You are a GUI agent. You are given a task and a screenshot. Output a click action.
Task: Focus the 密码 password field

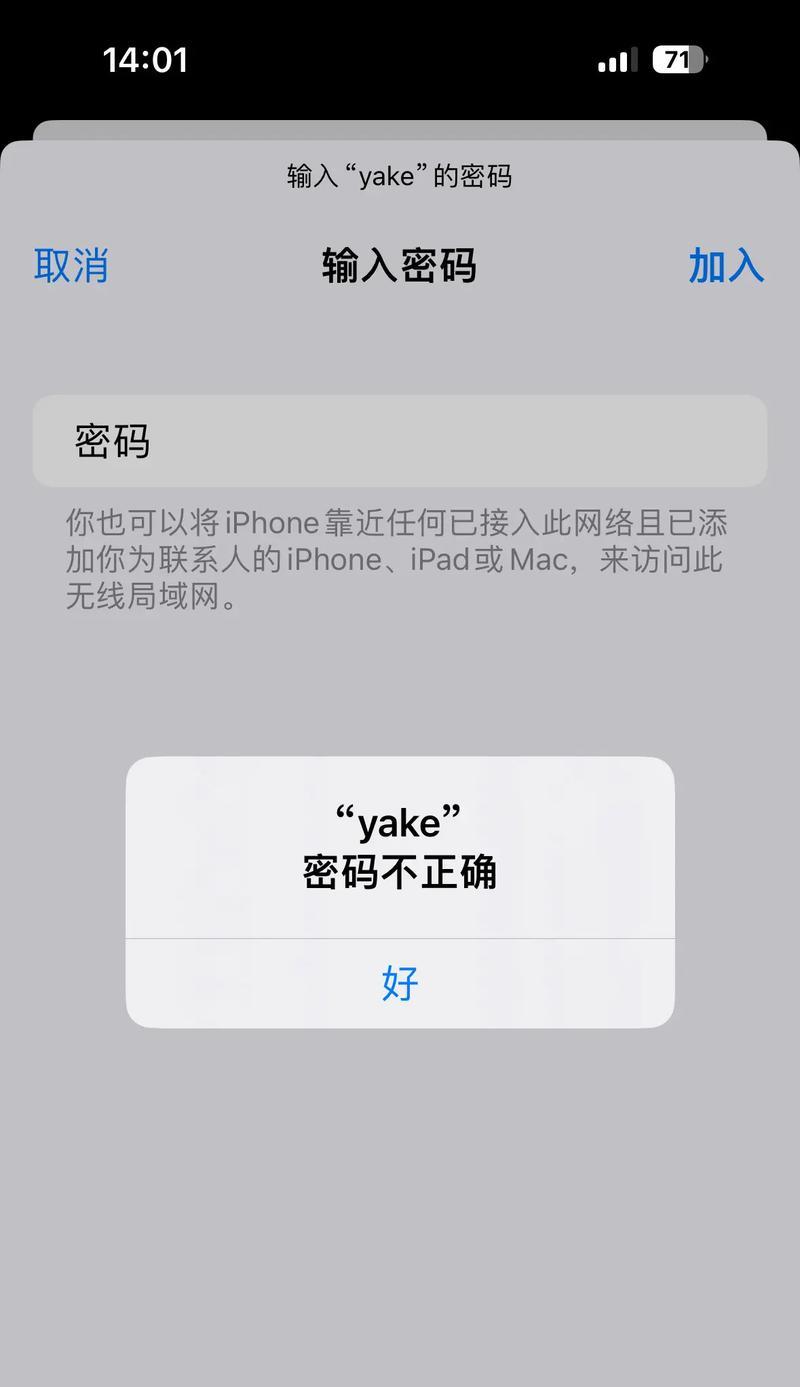pos(400,441)
